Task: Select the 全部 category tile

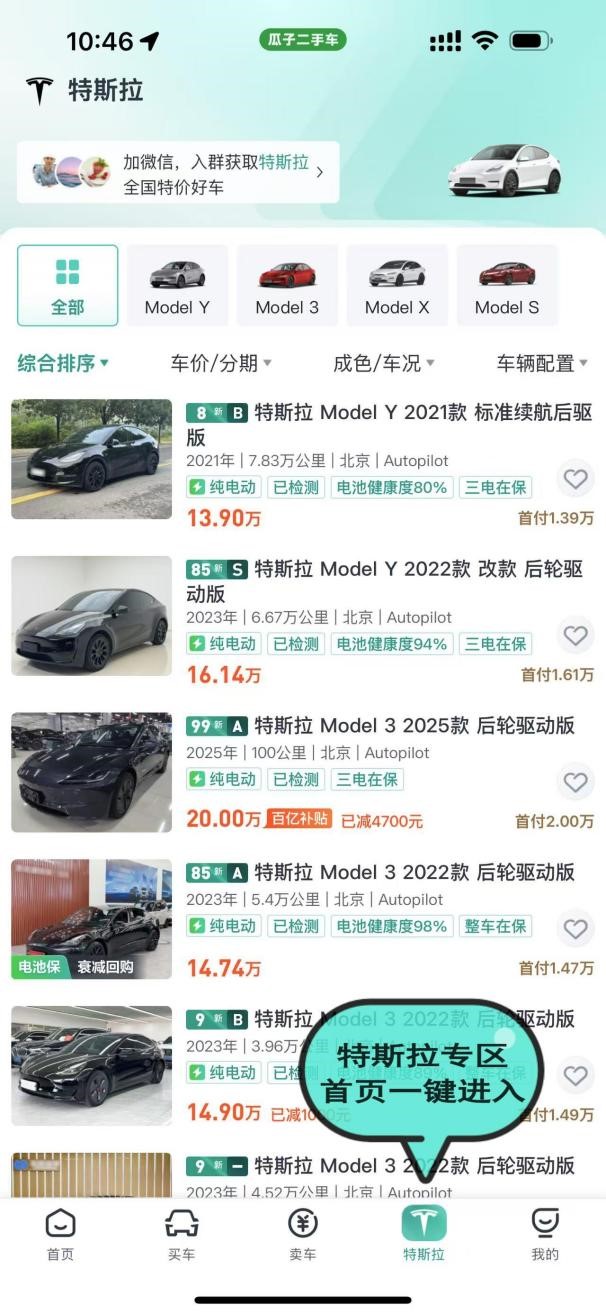Action: click(67, 286)
